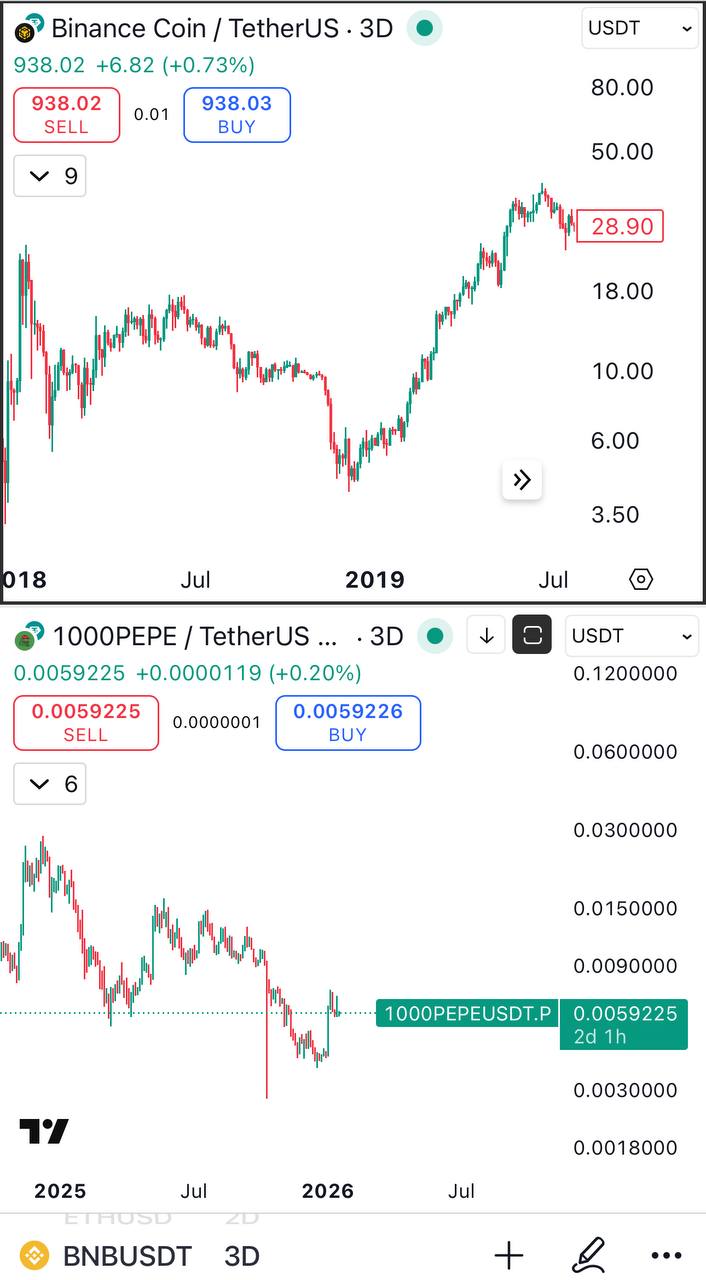
Task: Tap the 0.0059226 BUY button
Action: [x=348, y=722]
